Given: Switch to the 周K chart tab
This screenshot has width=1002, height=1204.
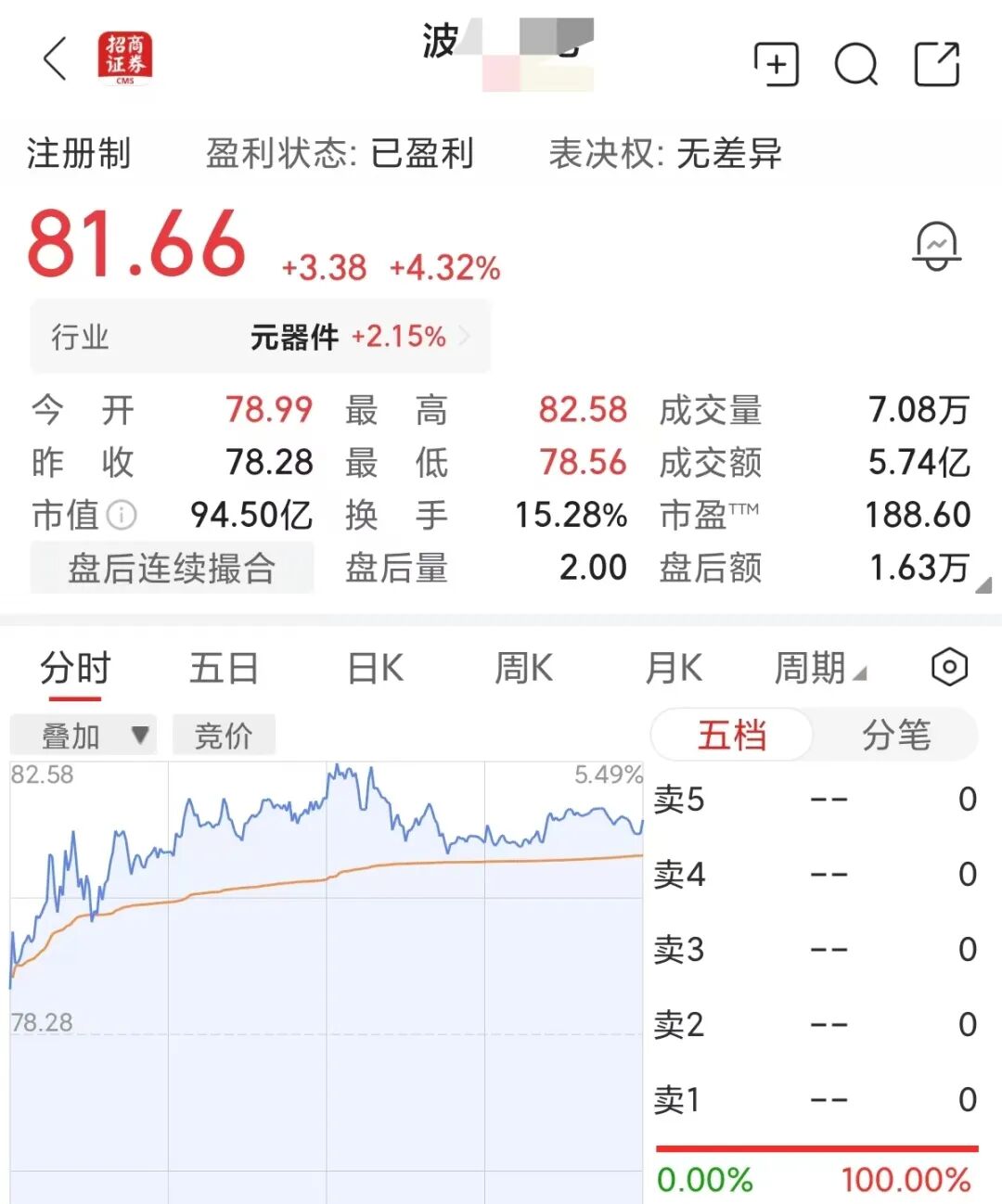Looking at the screenshot, I should [x=523, y=669].
